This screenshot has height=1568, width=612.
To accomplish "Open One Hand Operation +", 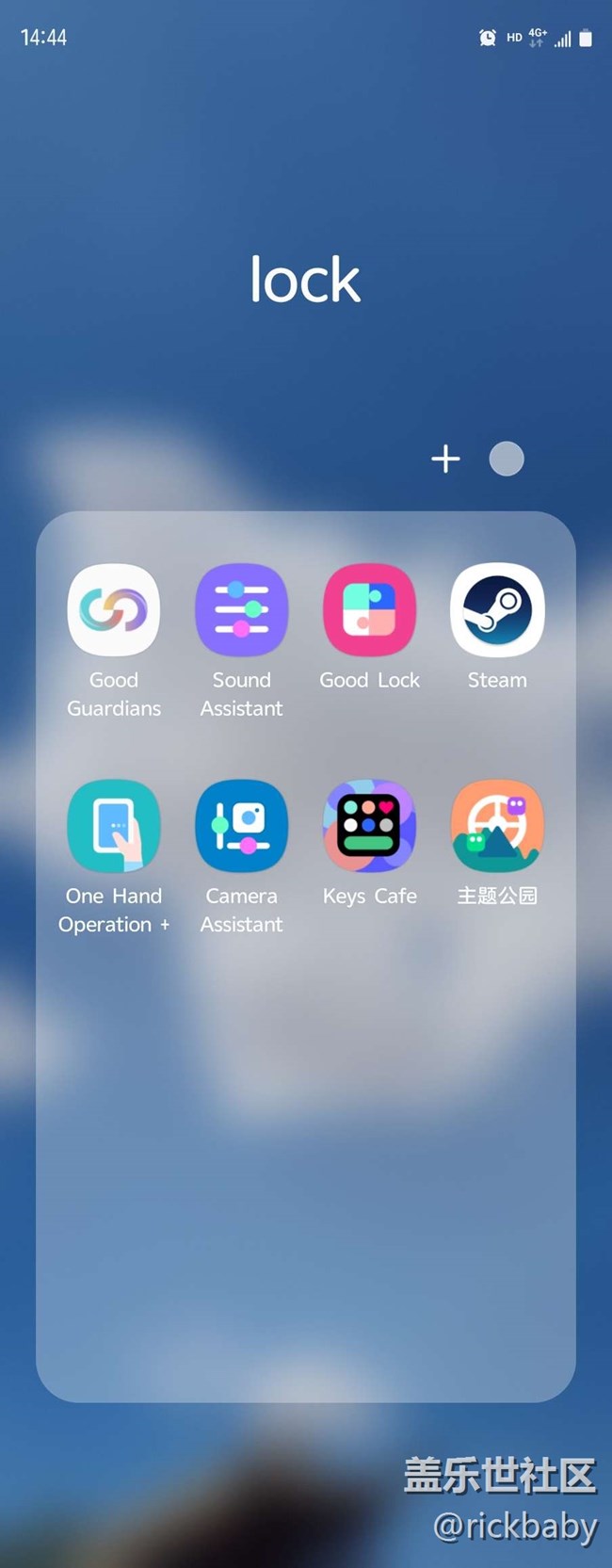I will pyautogui.click(x=114, y=826).
